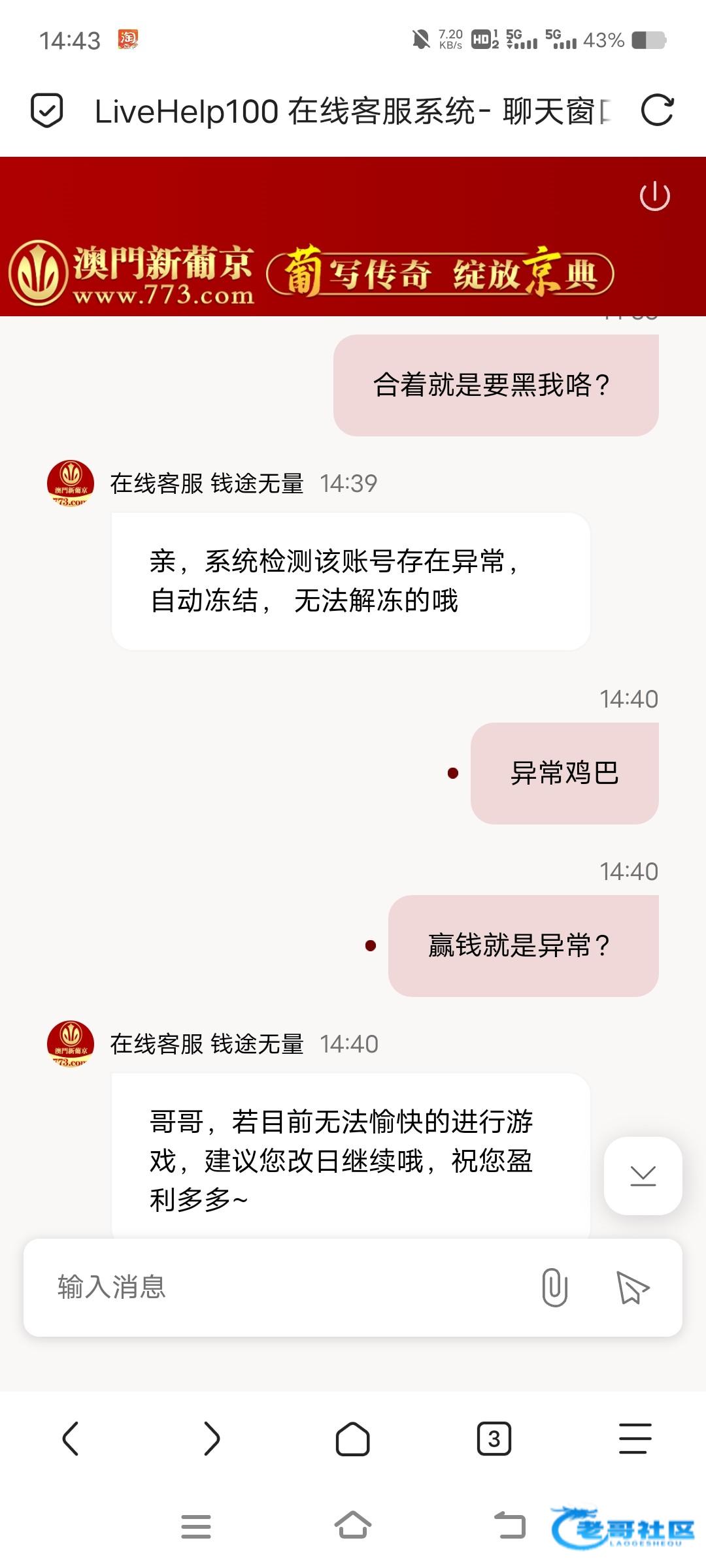Attach a file with the paperclip icon
Viewport: 706px width, 1568px height.
tap(554, 1287)
